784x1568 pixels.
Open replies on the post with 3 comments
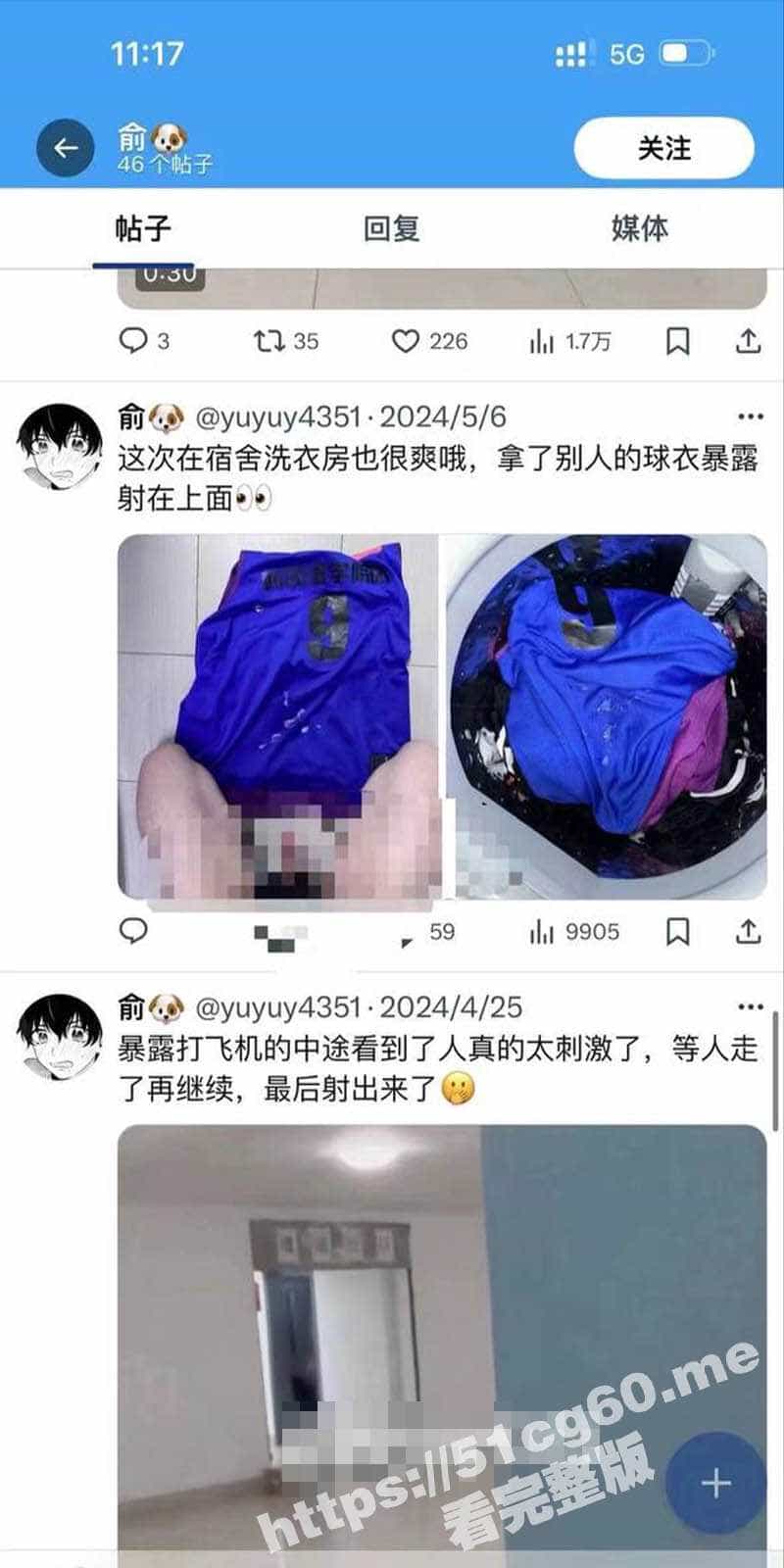tap(133, 340)
